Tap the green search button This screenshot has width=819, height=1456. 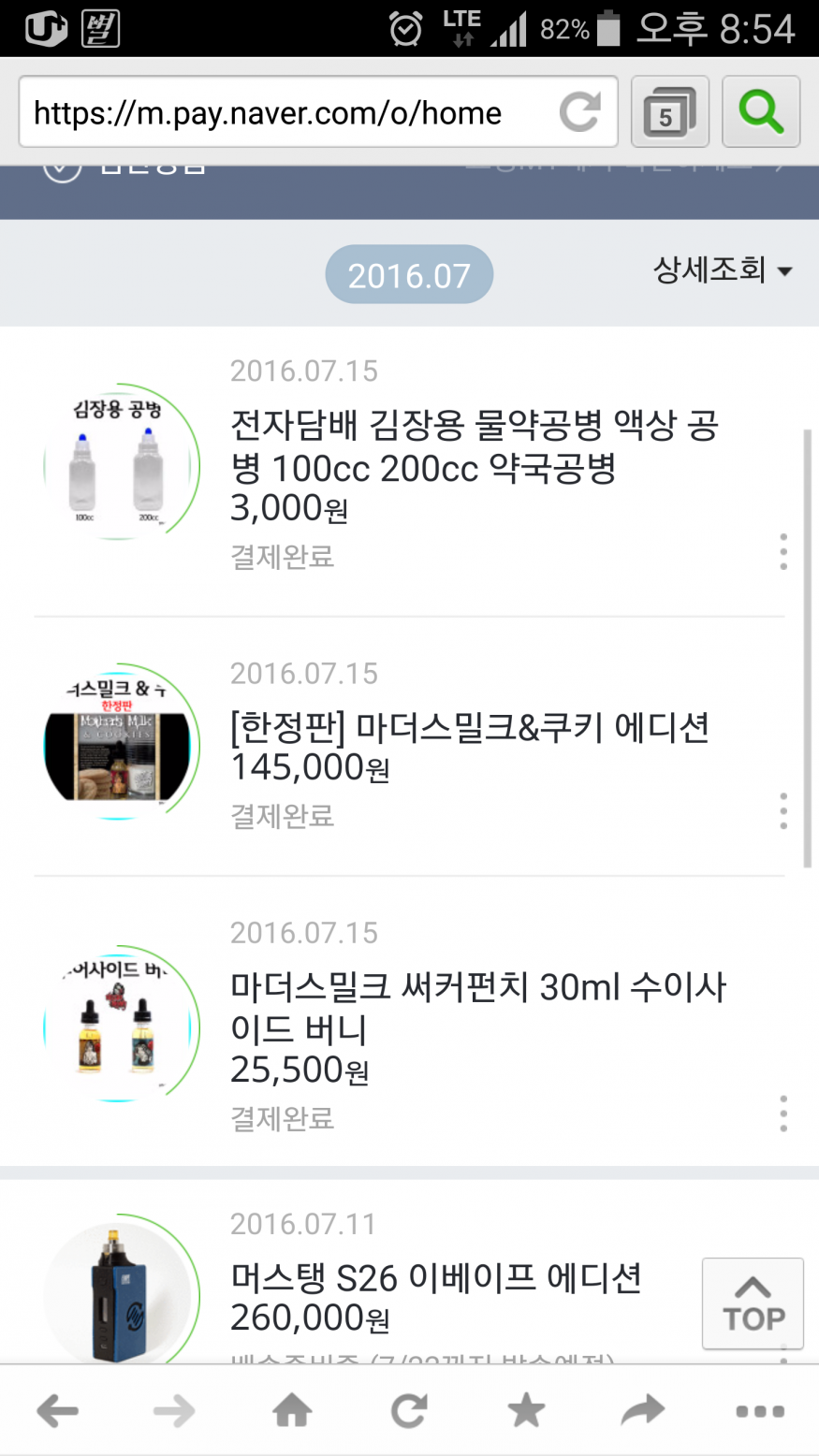coord(760,113)
